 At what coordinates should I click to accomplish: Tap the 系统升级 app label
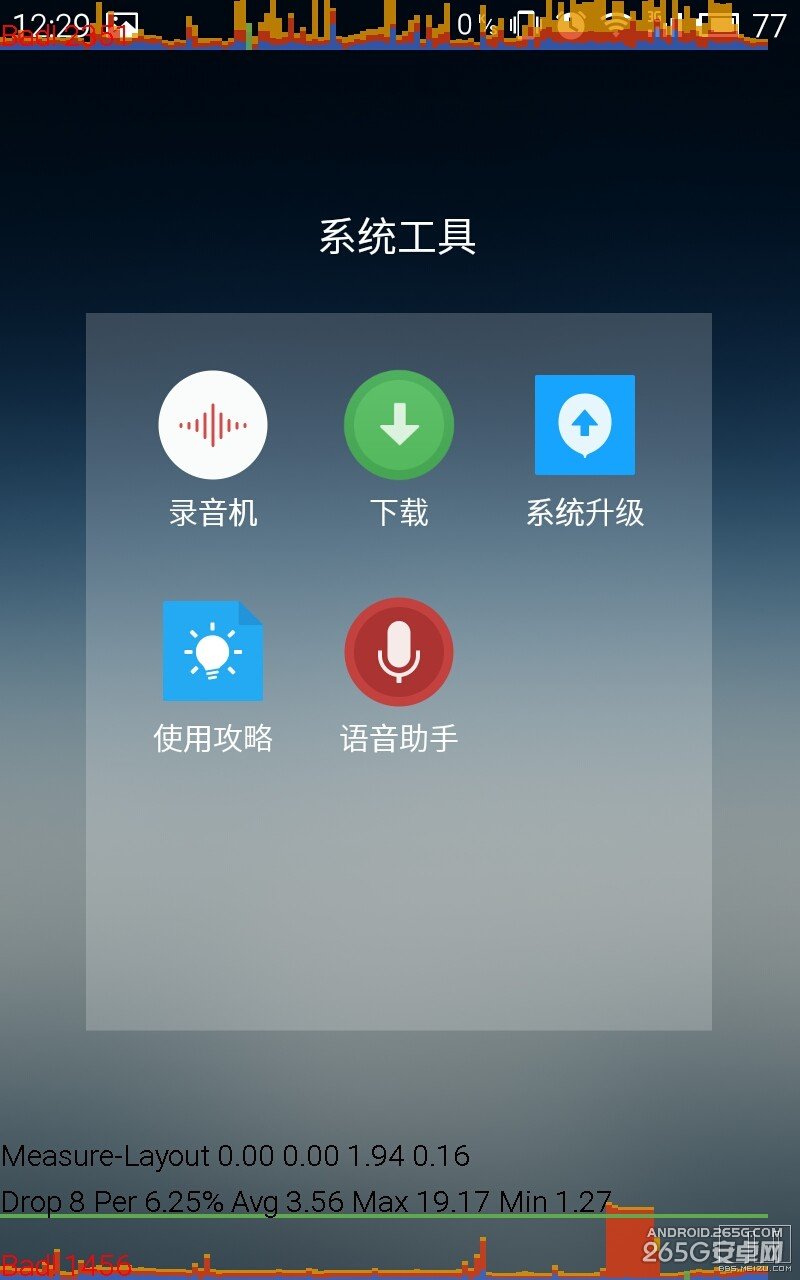pos(585,513)
